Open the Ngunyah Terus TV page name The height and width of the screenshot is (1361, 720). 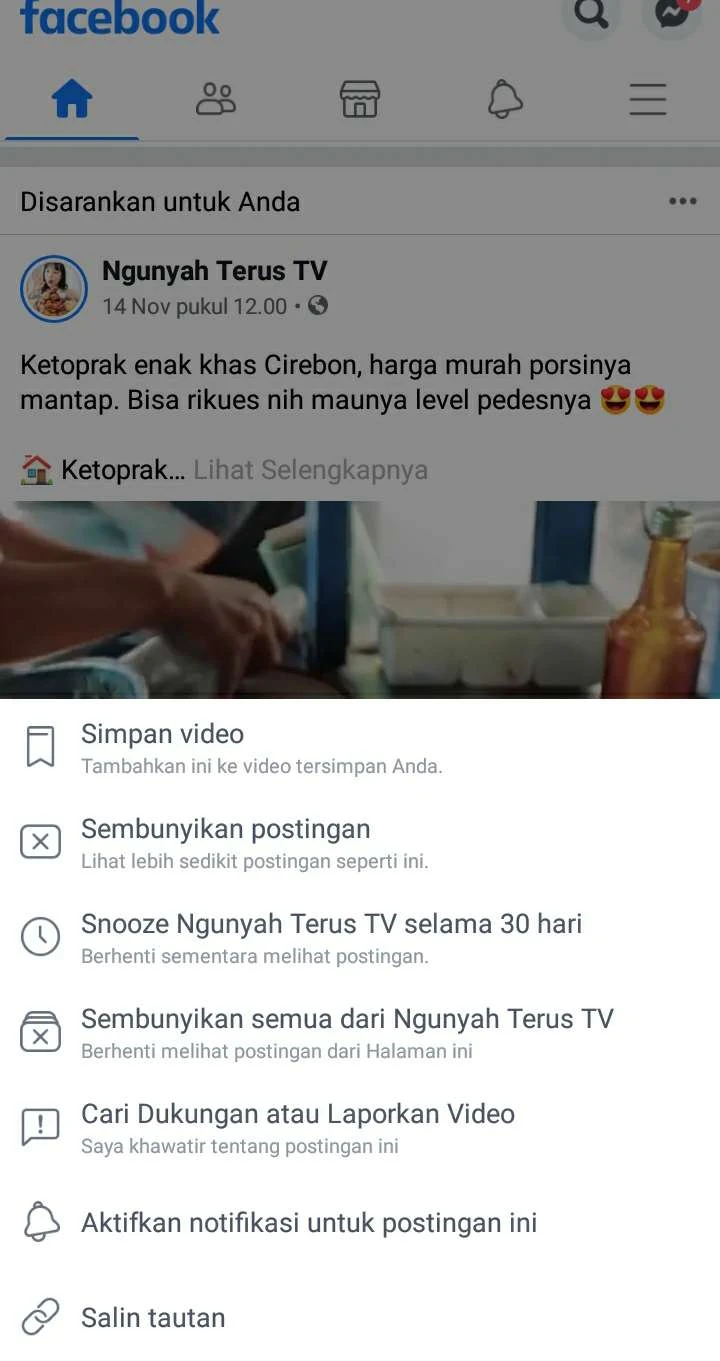pos(214,270)
